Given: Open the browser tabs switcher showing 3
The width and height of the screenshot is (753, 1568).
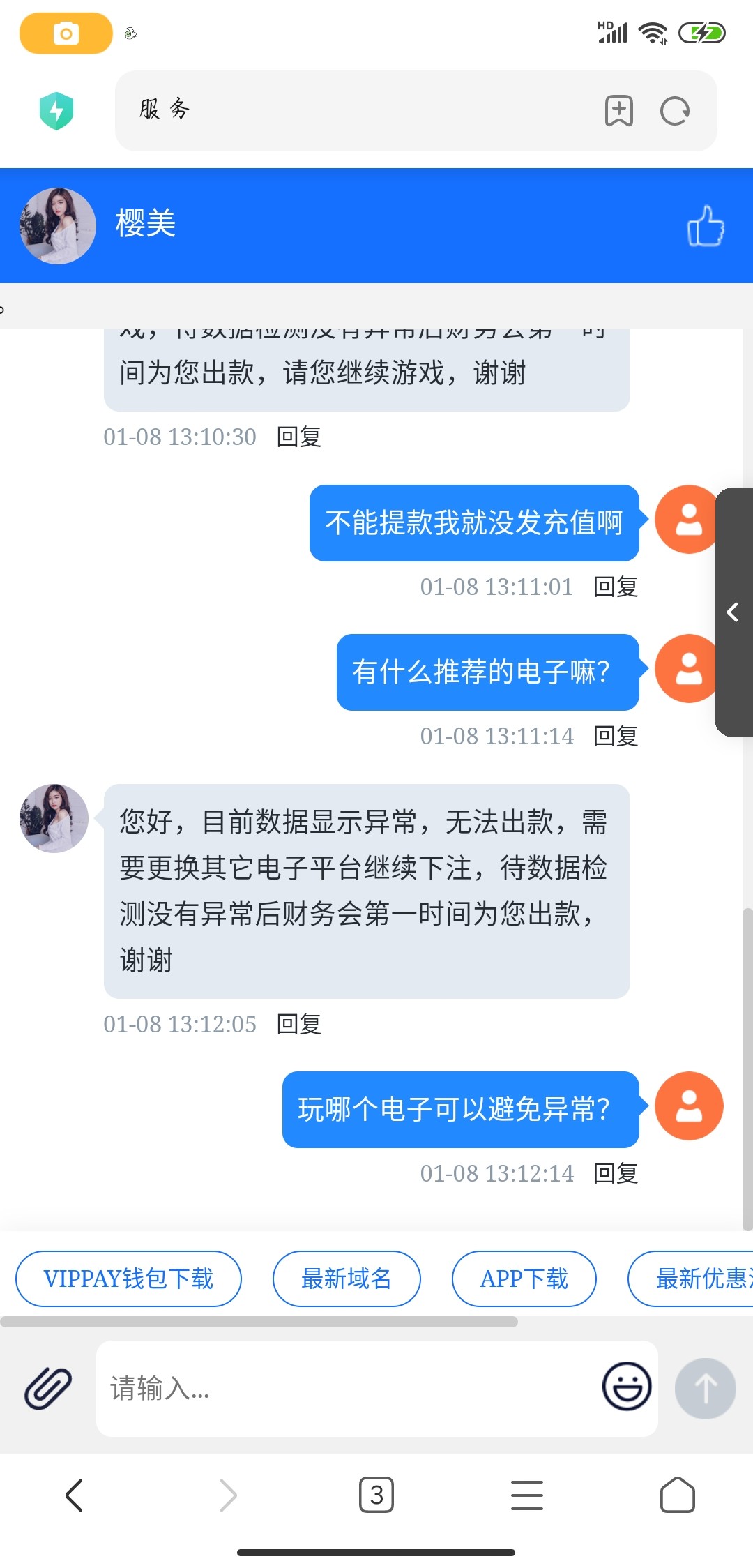Looking at the screenshot, I should 376,1495.
